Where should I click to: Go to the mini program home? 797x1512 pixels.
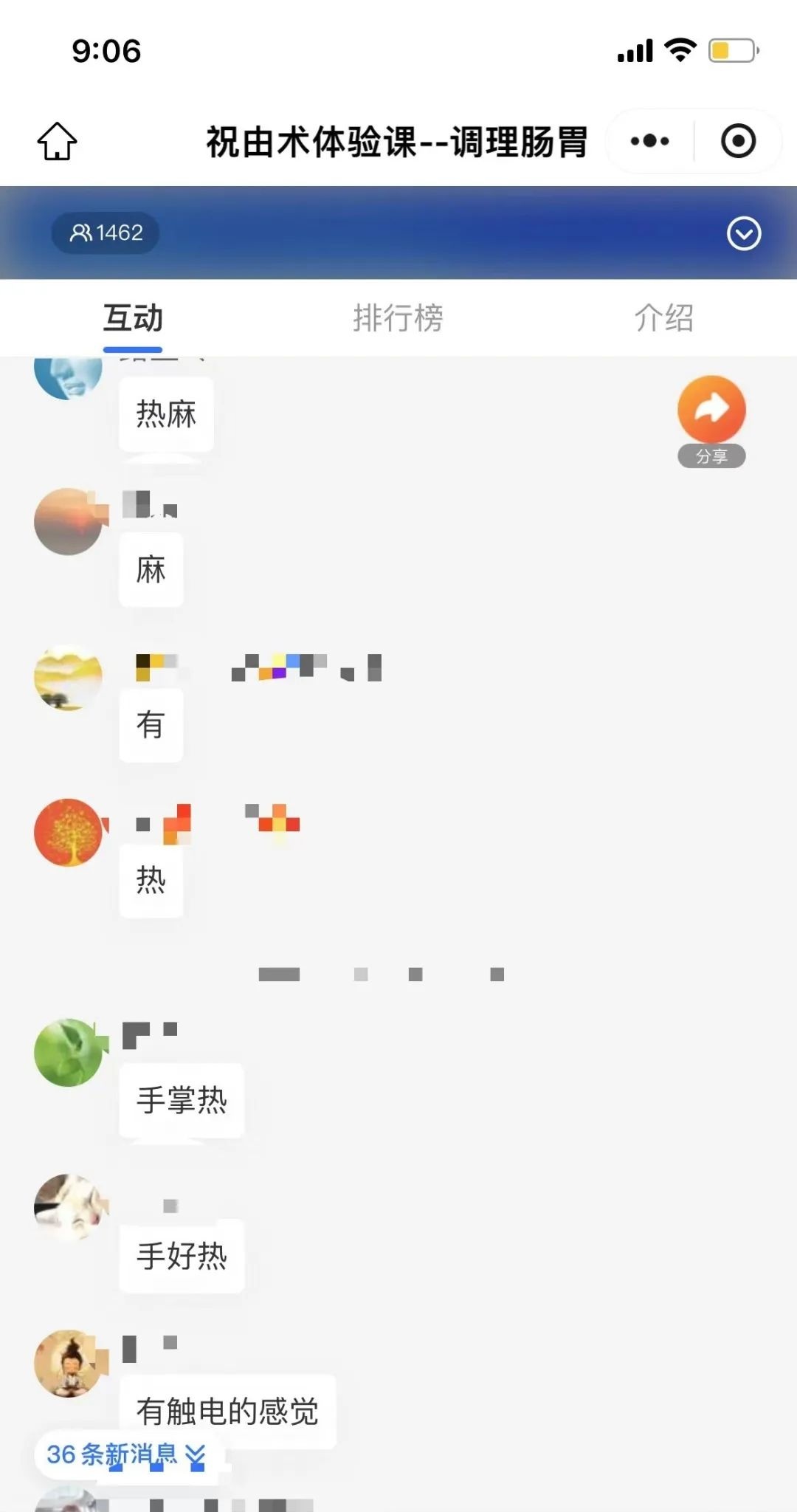click(57, 140)
